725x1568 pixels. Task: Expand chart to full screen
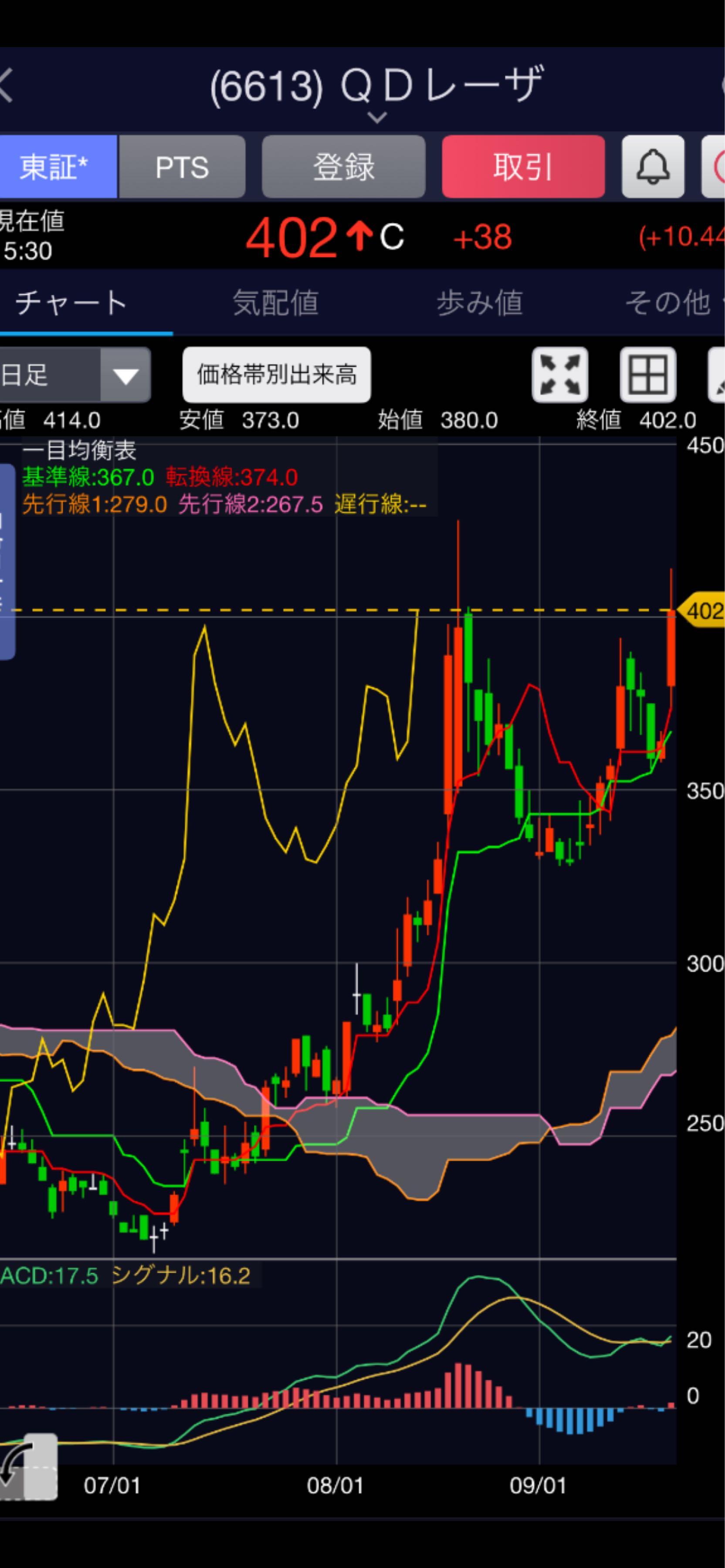pos(559,375)
